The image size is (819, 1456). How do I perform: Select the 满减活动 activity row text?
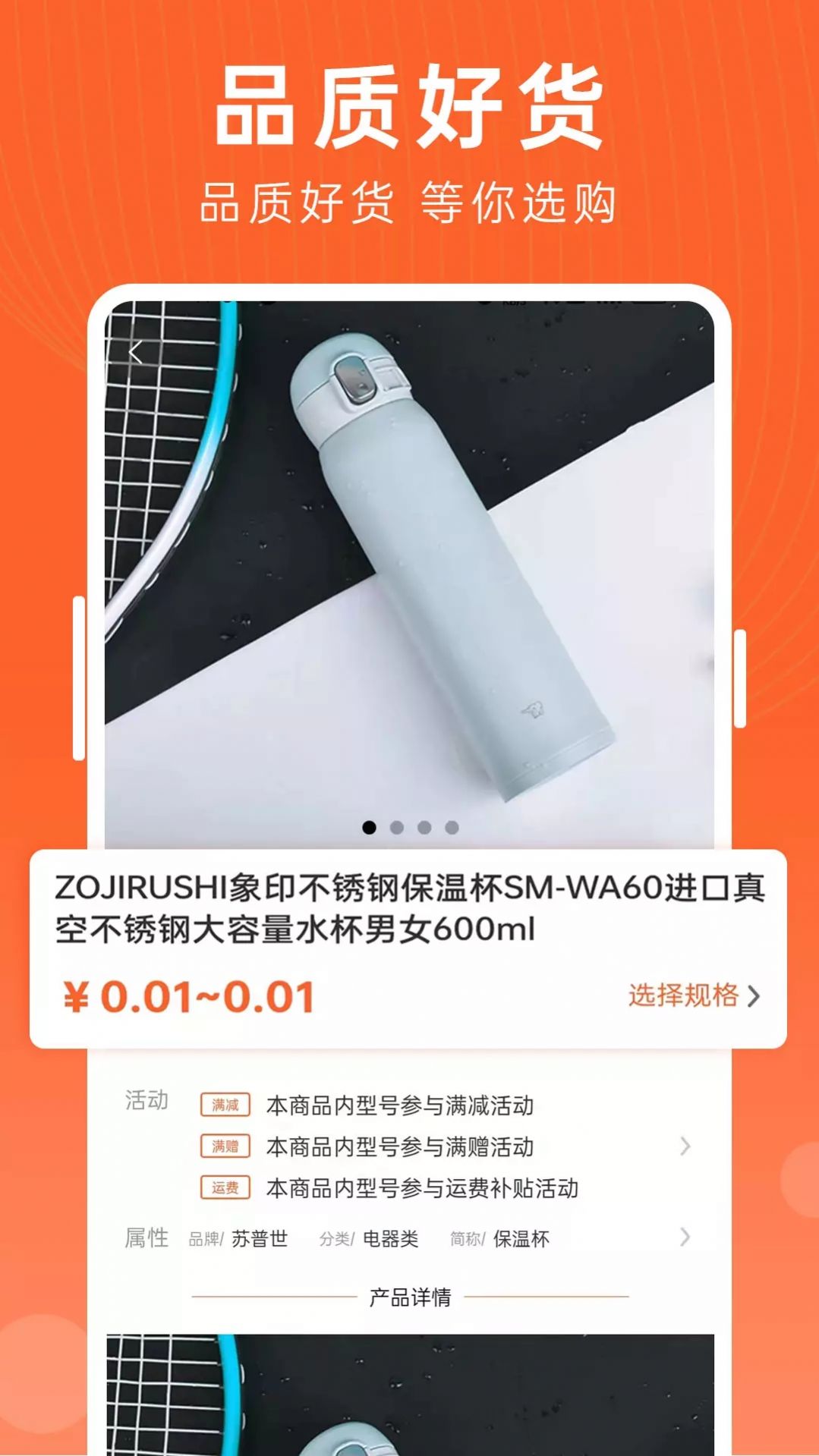[398, 1105]
